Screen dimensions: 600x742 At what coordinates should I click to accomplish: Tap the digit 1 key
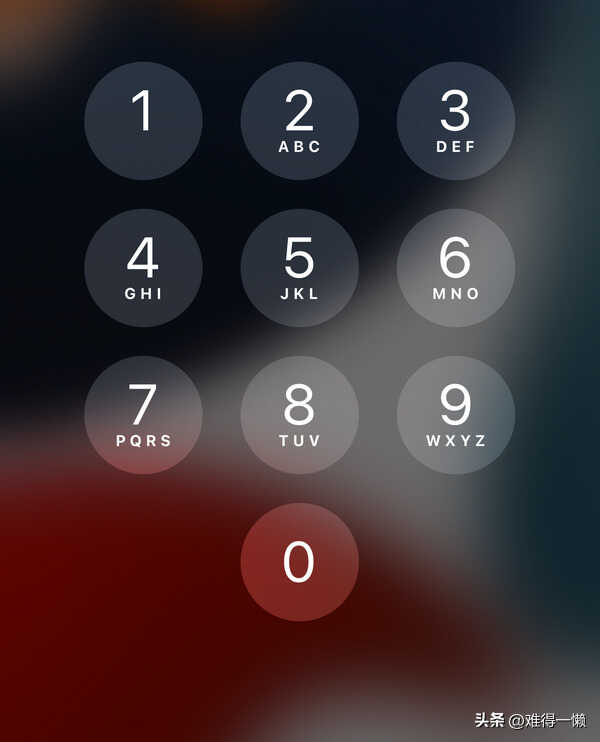143,121
